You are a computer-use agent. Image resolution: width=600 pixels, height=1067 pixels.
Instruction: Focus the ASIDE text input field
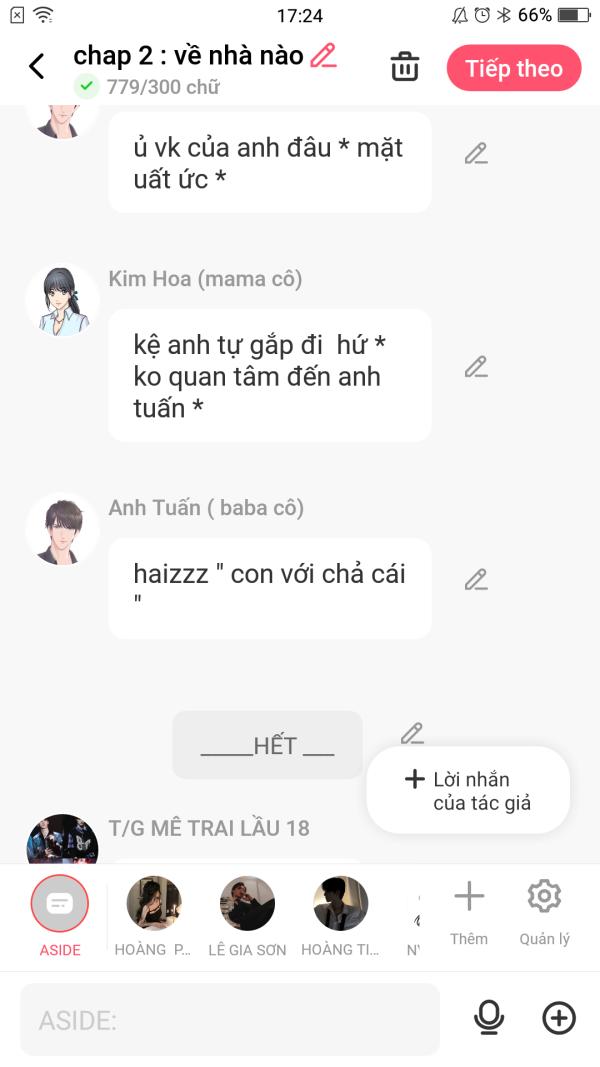pyautogui.click(x=230, y=1020)
